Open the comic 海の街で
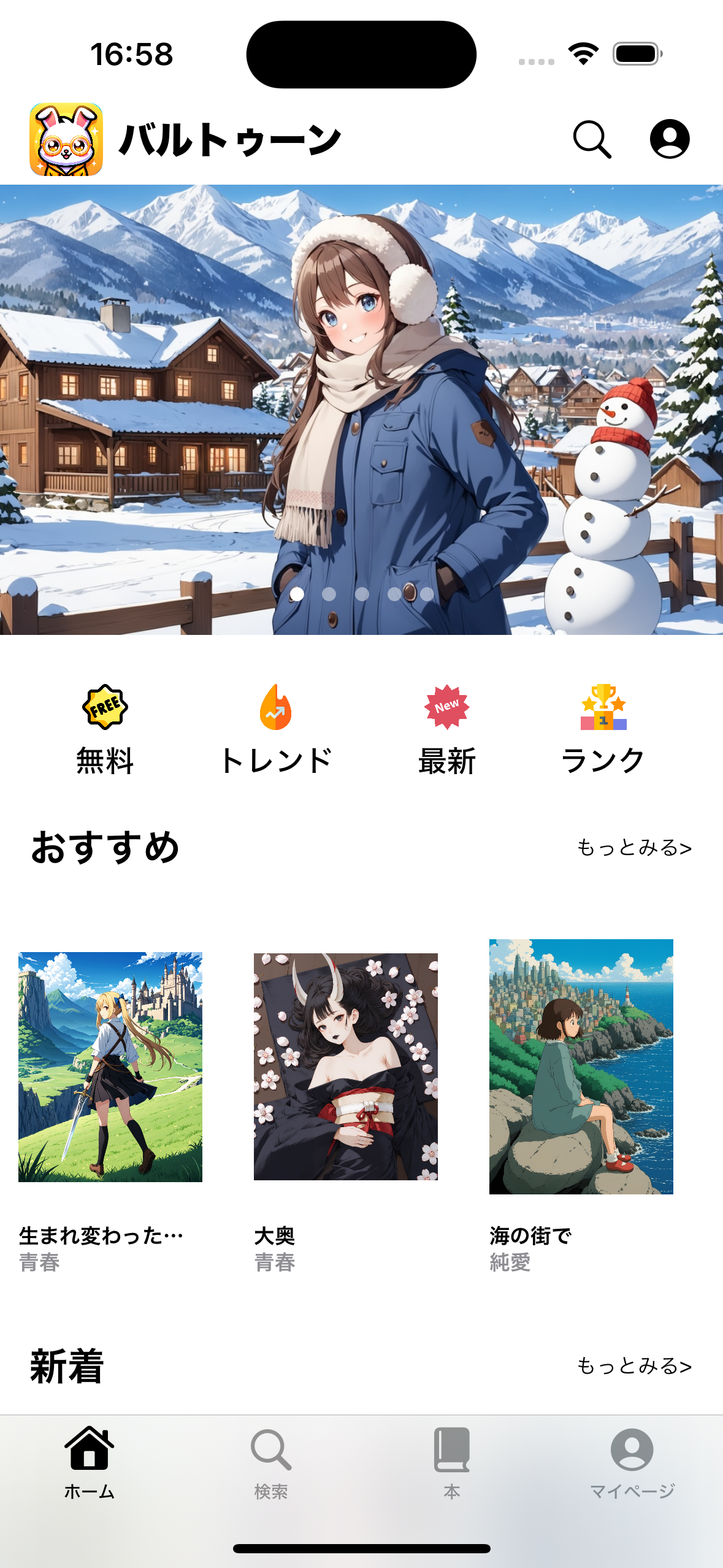This screenshot has height=1568, width=723. 581,1067
